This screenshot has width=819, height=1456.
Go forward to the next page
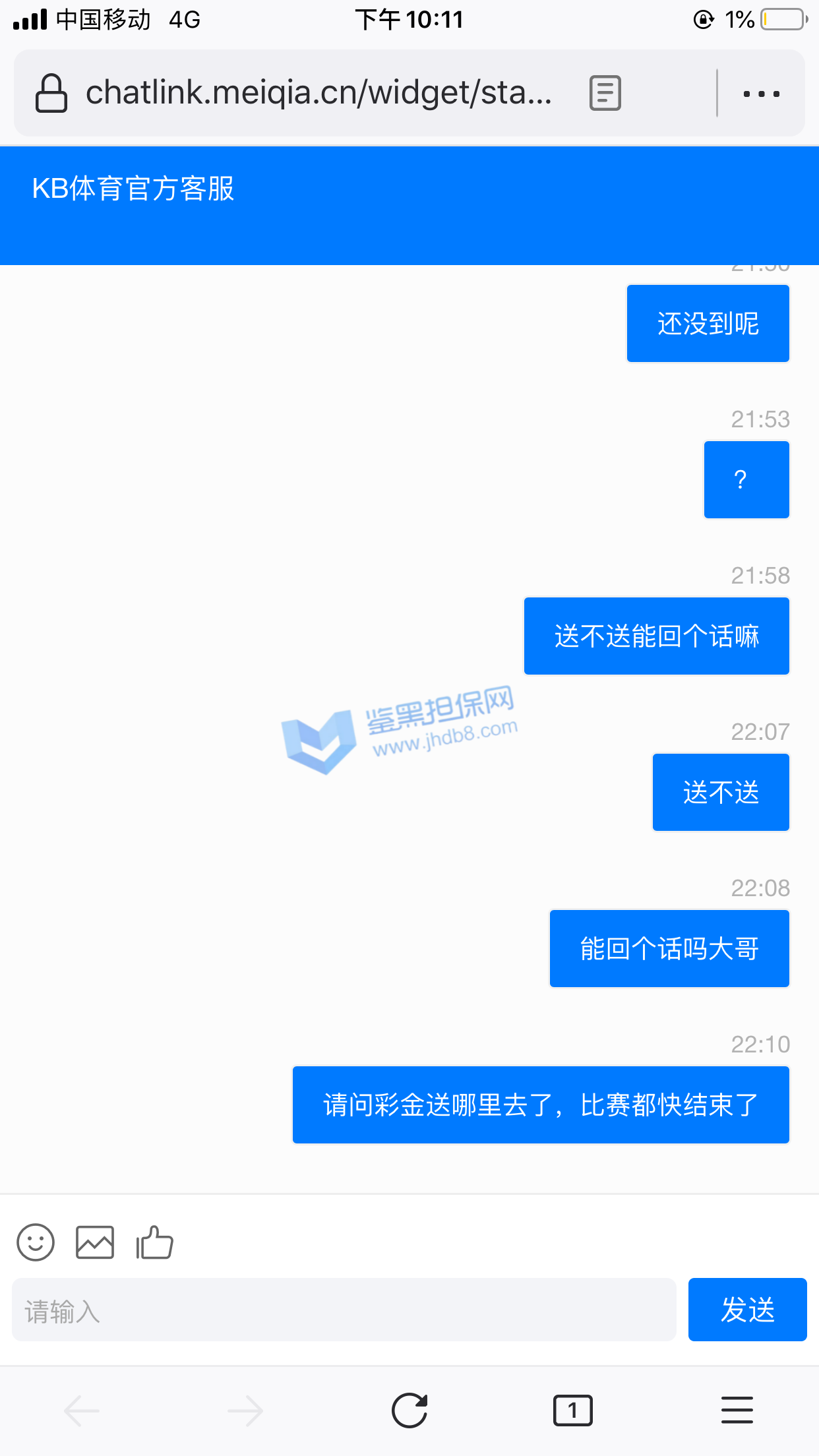pyautogui.click(x=245, y=1410)
